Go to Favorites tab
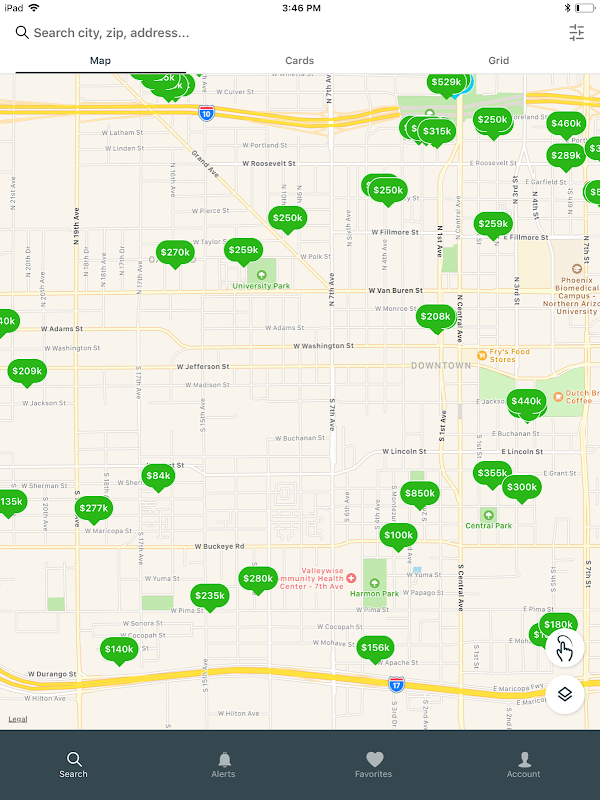This screenshot has width=600, height=800. click(x=373, y=765)
